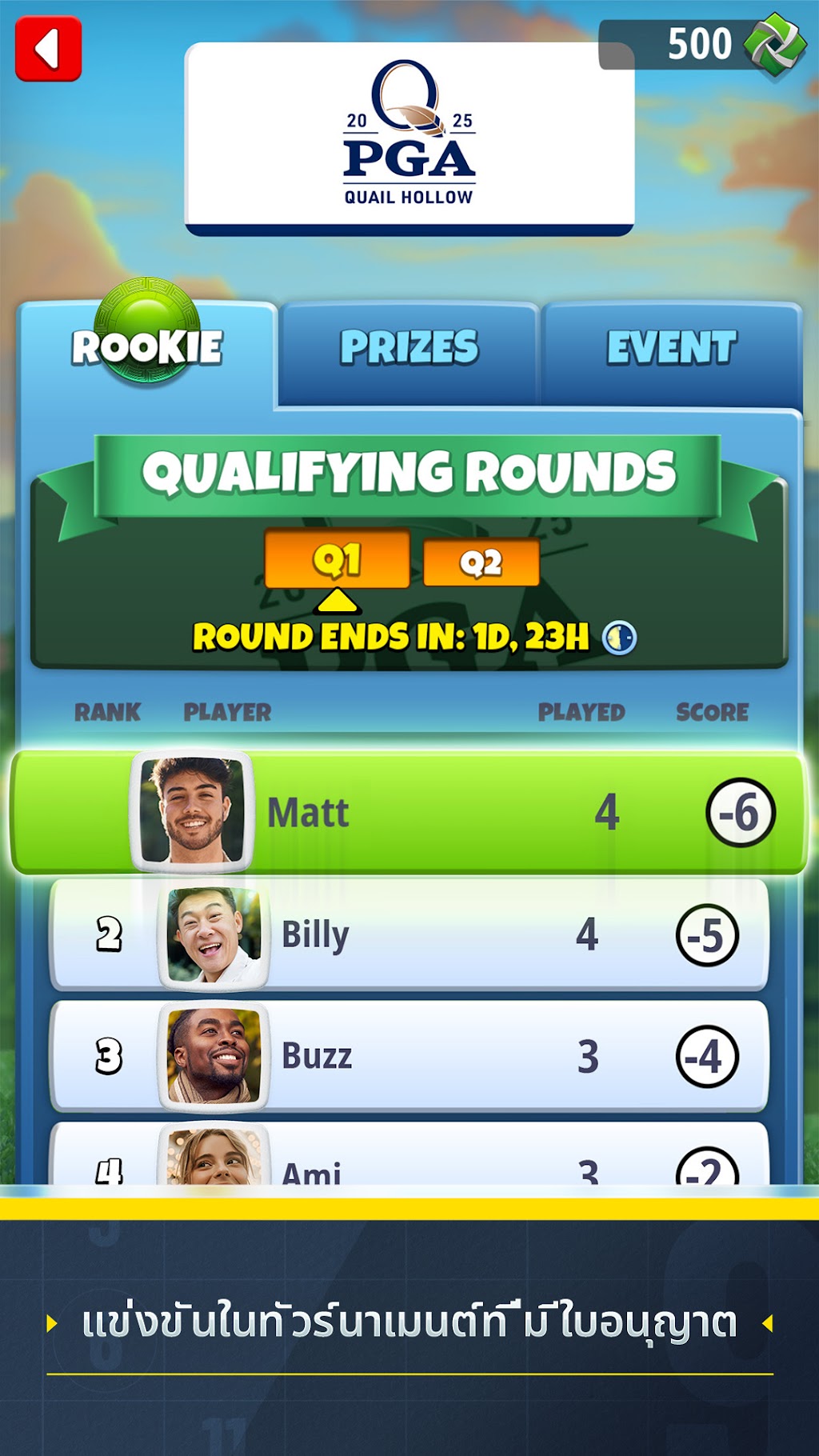Open Billy's leaderboard row

click(409, 934)
